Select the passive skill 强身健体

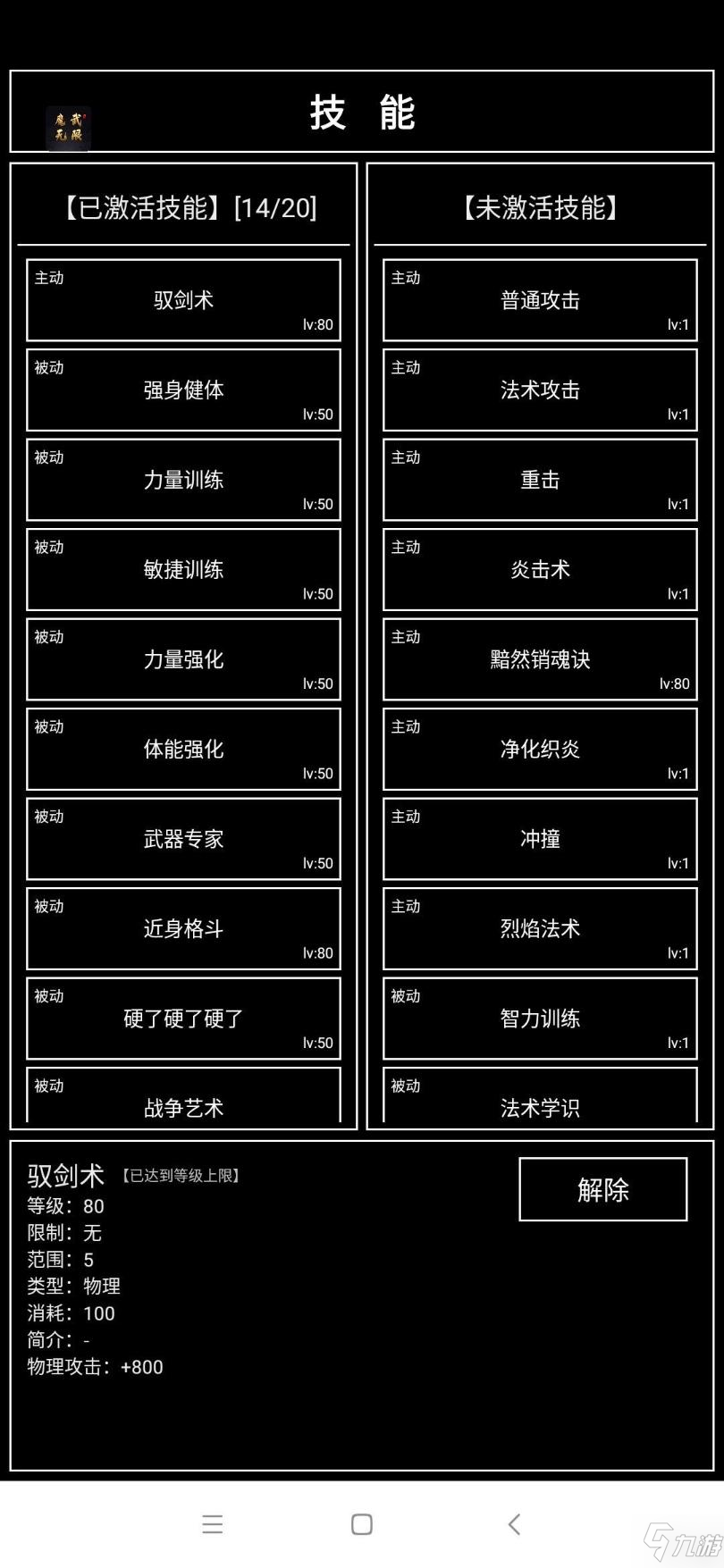(x=183, y=390)
